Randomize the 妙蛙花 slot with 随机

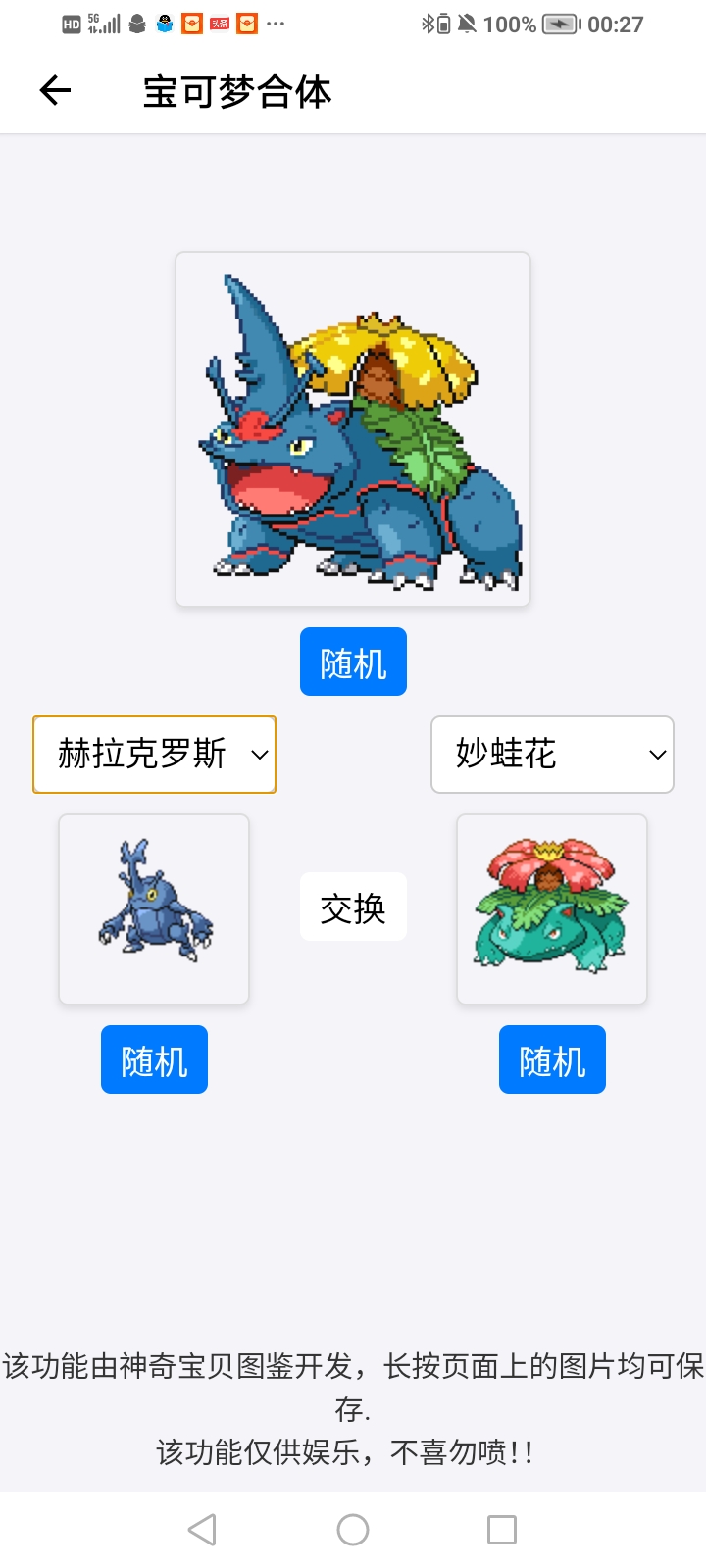[x=552, y=1060]
